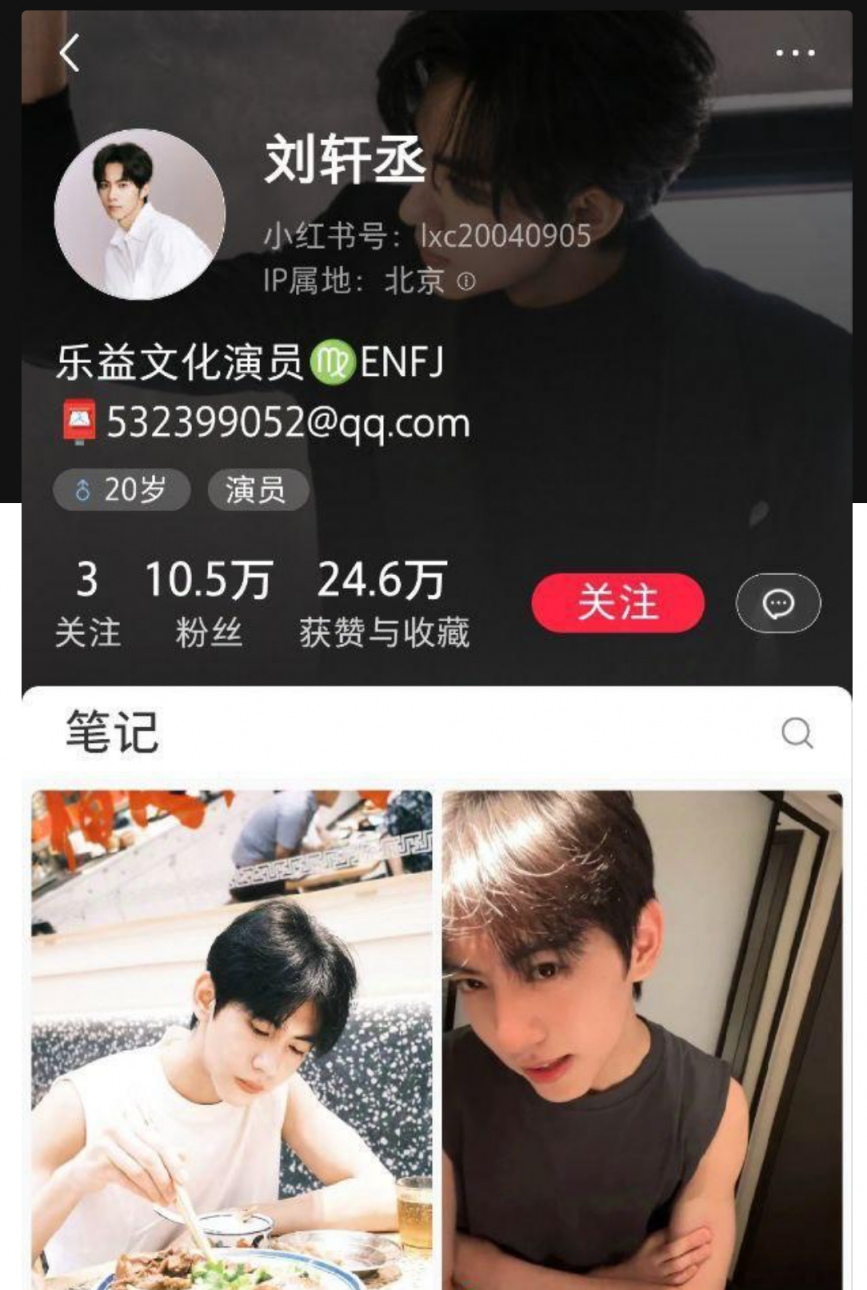The height and width of the screenshot is (1290, 867).
Task: Open the note showing him eating noodles
Action: coord(232,1040)
